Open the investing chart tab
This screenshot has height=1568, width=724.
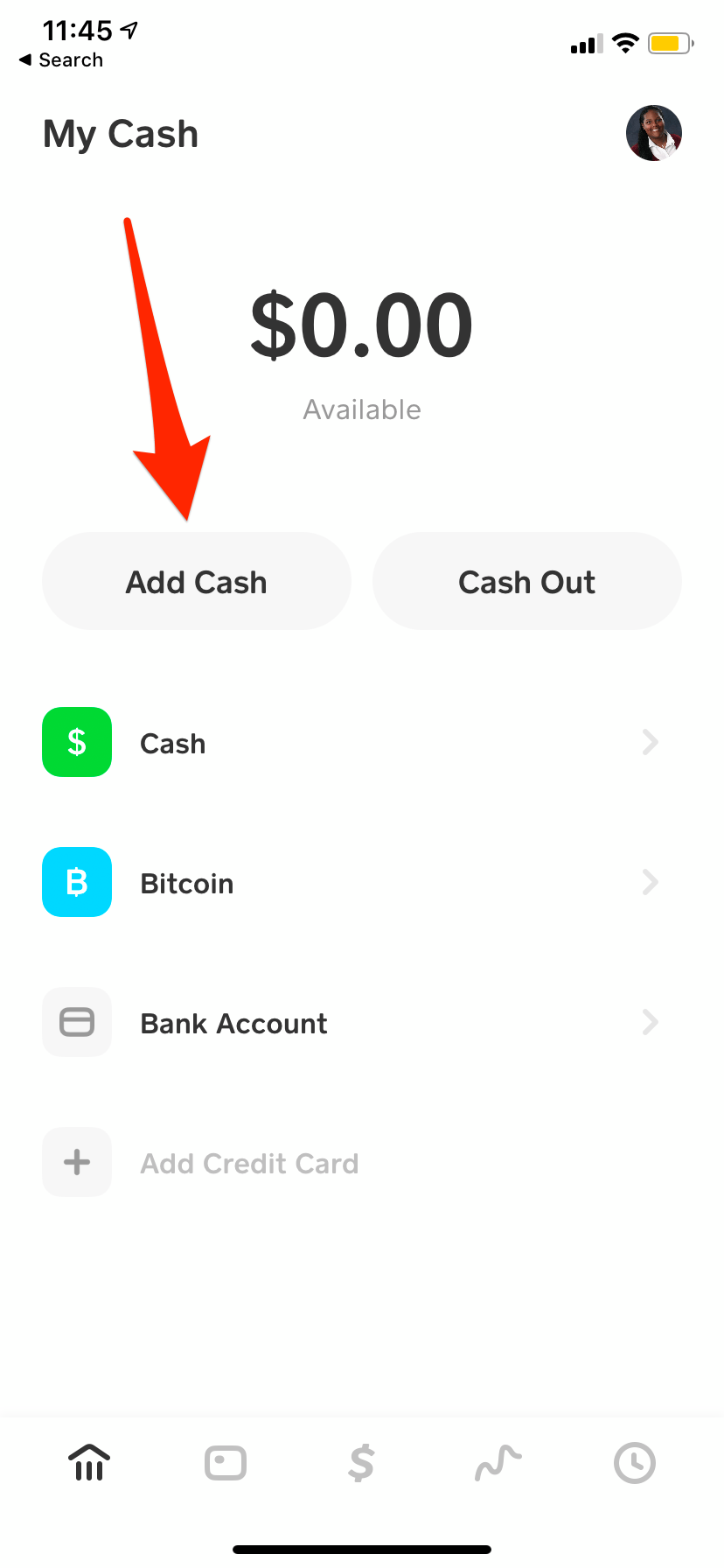pyautogui.click(x=498, y=1463)
